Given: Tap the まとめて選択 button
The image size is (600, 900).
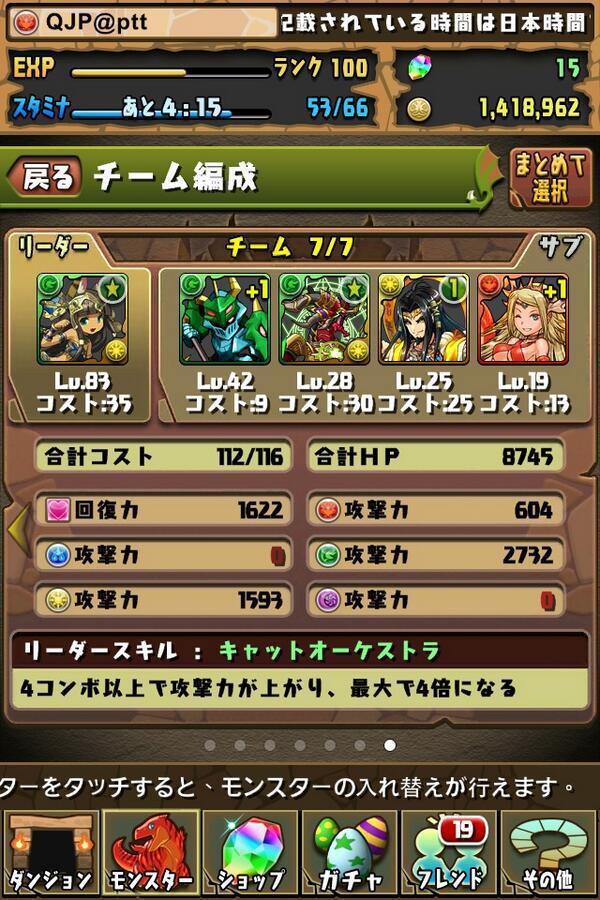Looking at the screenshot, I should [551, 178].
